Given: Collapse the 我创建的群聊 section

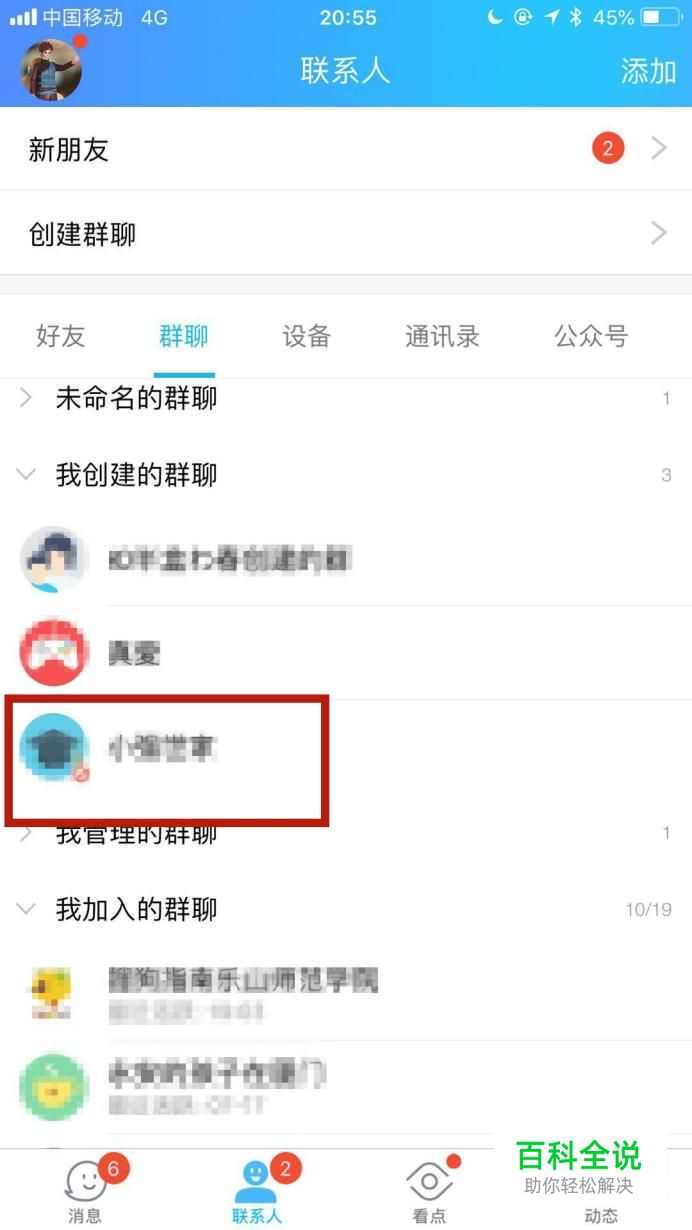Looking at the screenshot, I should (136, 475).
